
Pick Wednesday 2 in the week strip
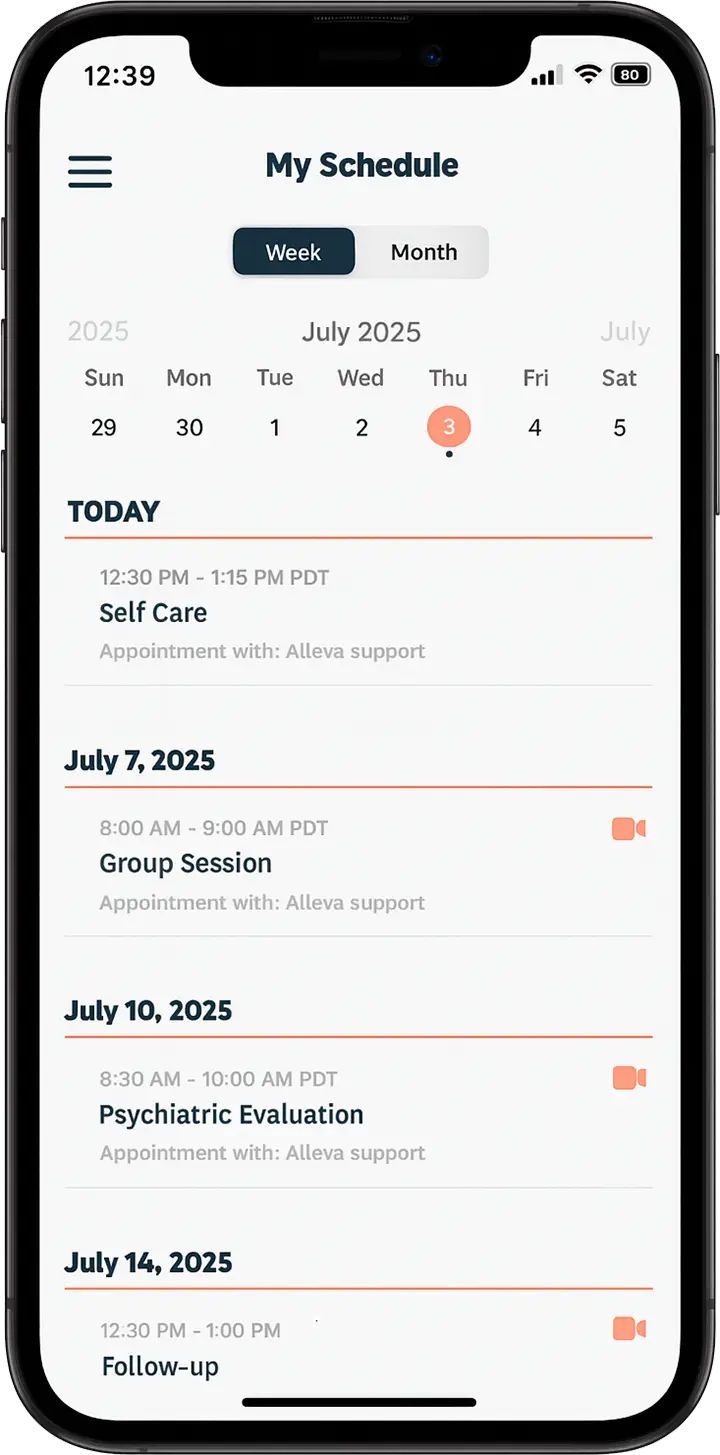361,428
